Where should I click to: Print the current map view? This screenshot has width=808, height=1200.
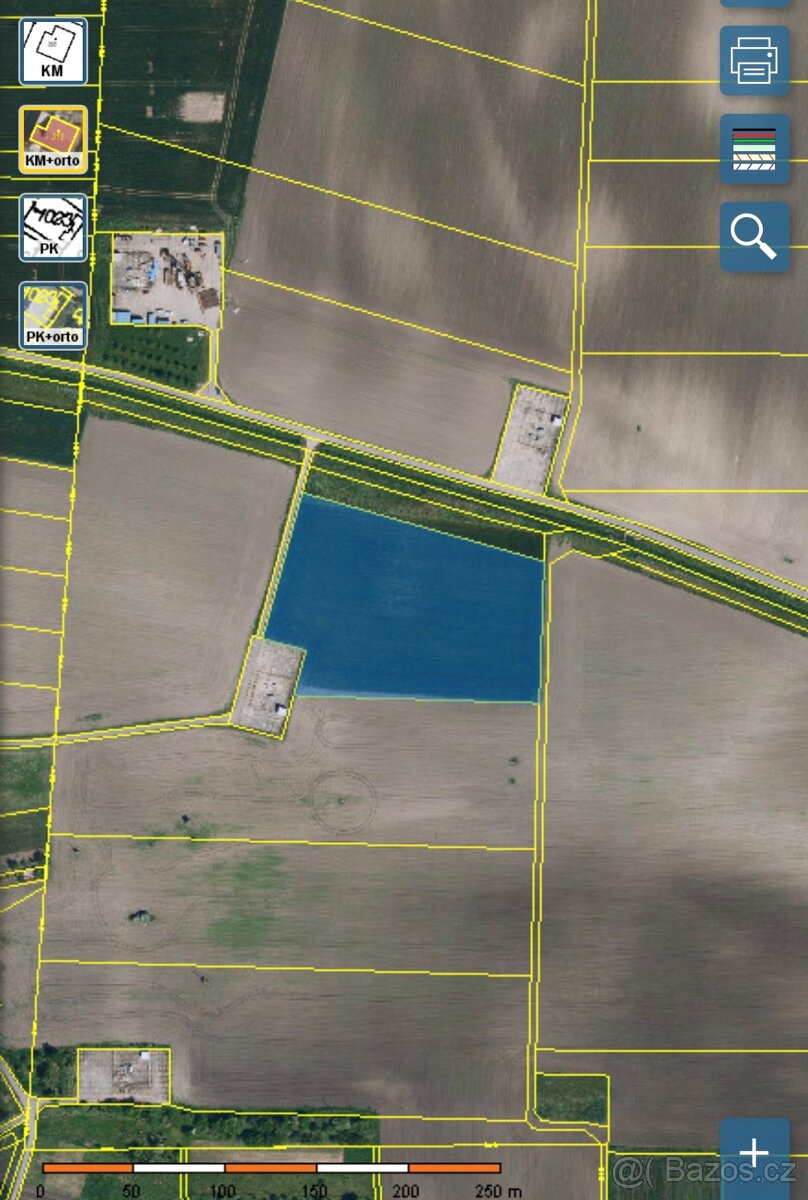click(x=754, y=61)
